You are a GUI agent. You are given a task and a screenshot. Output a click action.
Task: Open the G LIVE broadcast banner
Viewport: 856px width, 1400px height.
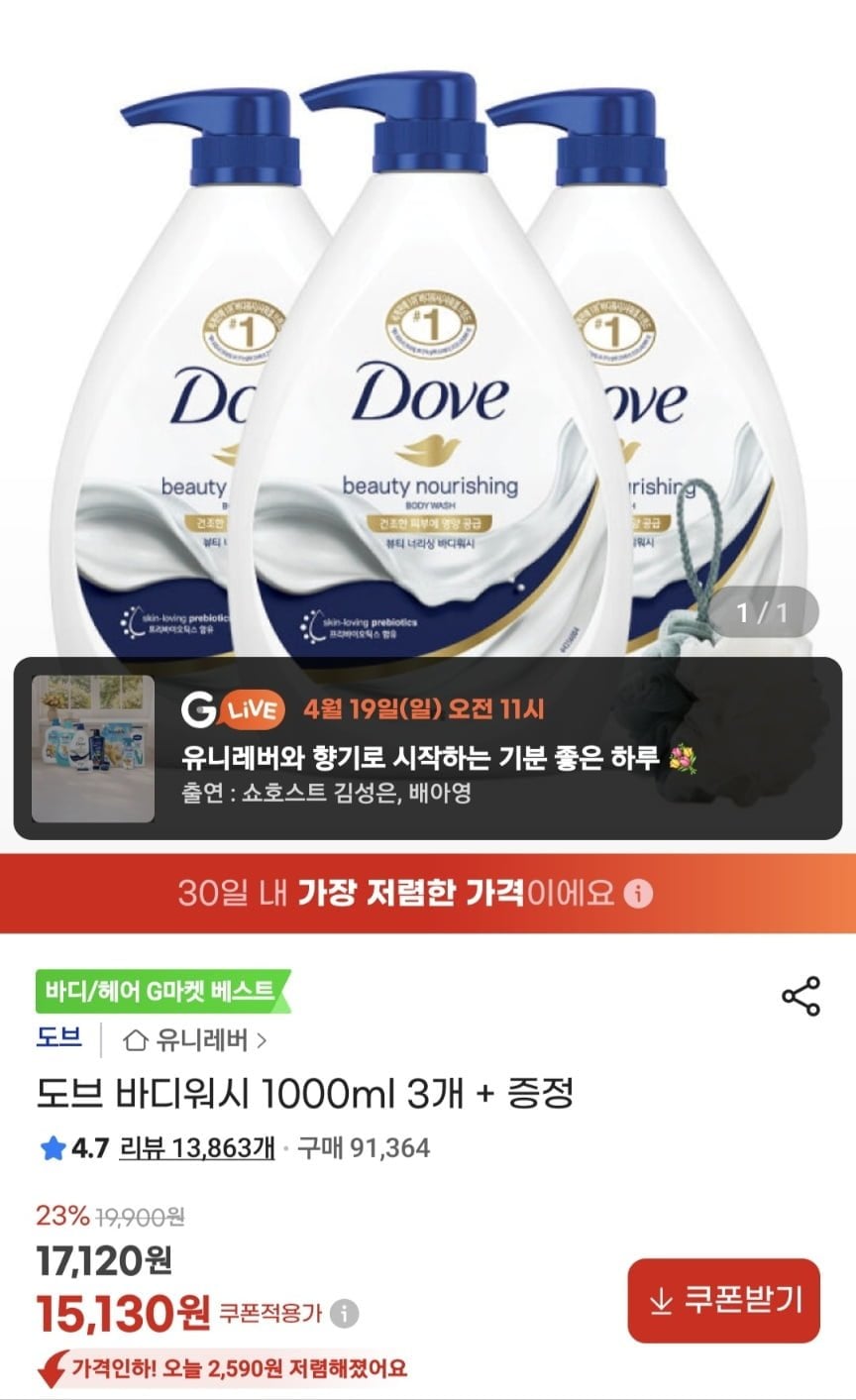pyautogui.click(x=427, y=748)
